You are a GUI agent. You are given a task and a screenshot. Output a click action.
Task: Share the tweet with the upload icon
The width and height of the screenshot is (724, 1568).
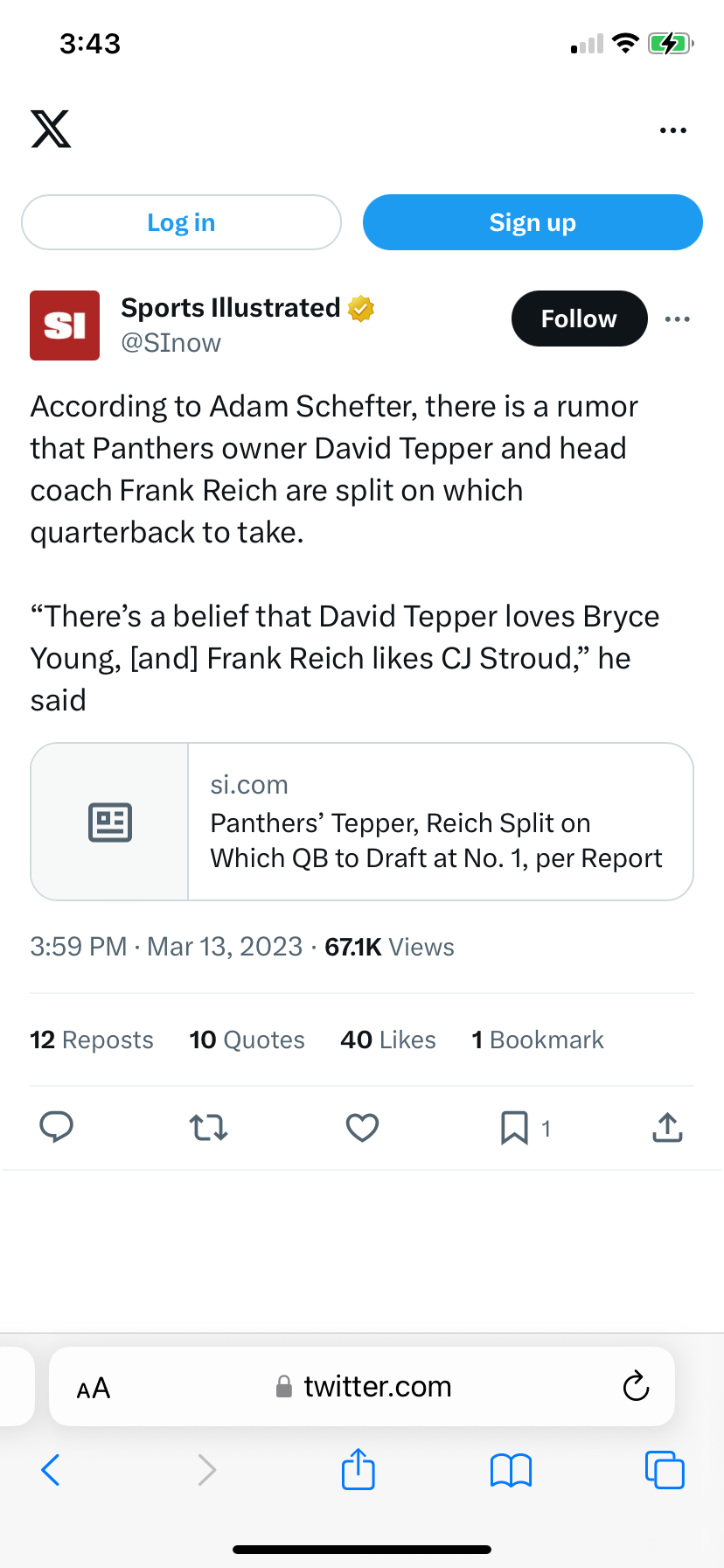[667, 1127]
